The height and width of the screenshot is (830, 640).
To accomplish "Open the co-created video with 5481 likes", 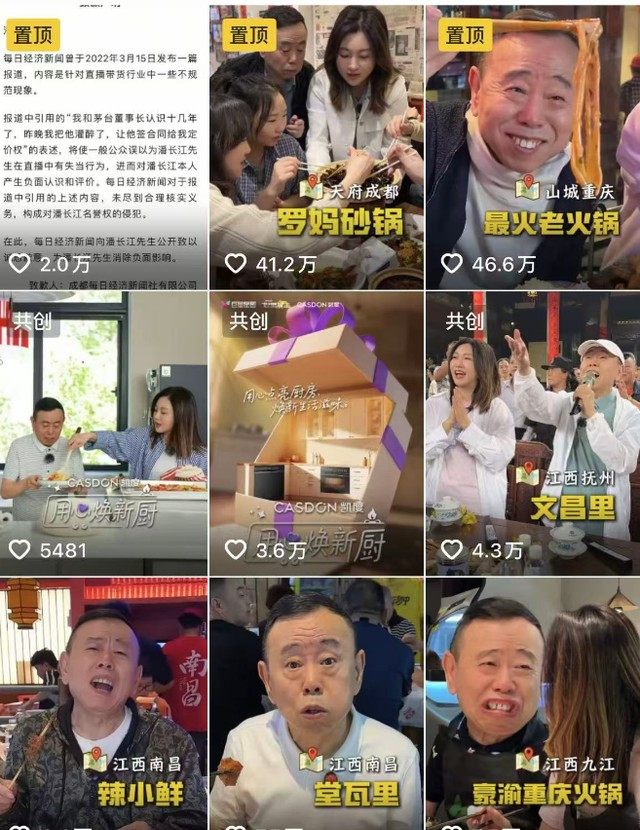I will pos(103,430).
